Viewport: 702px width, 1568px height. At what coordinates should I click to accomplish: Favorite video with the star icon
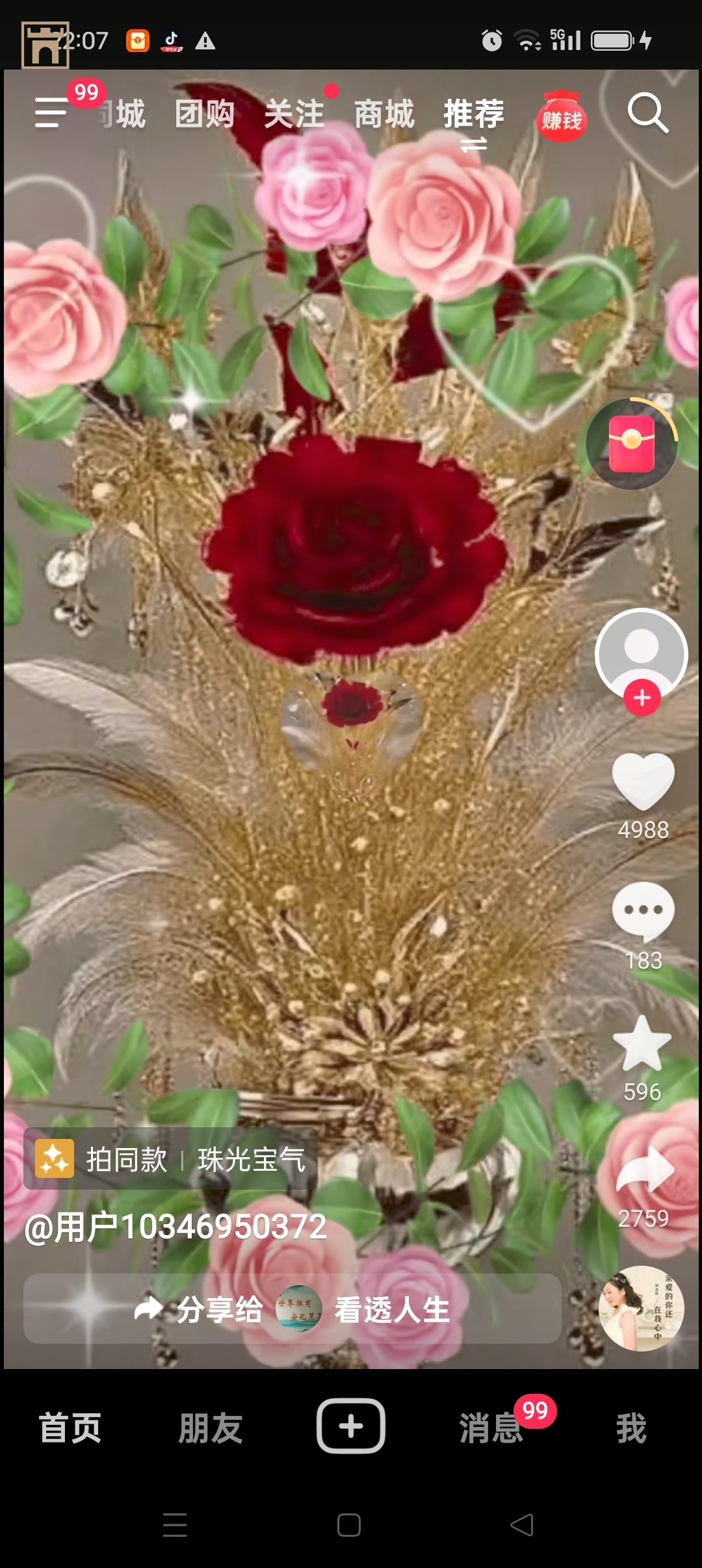[642, 1044]
